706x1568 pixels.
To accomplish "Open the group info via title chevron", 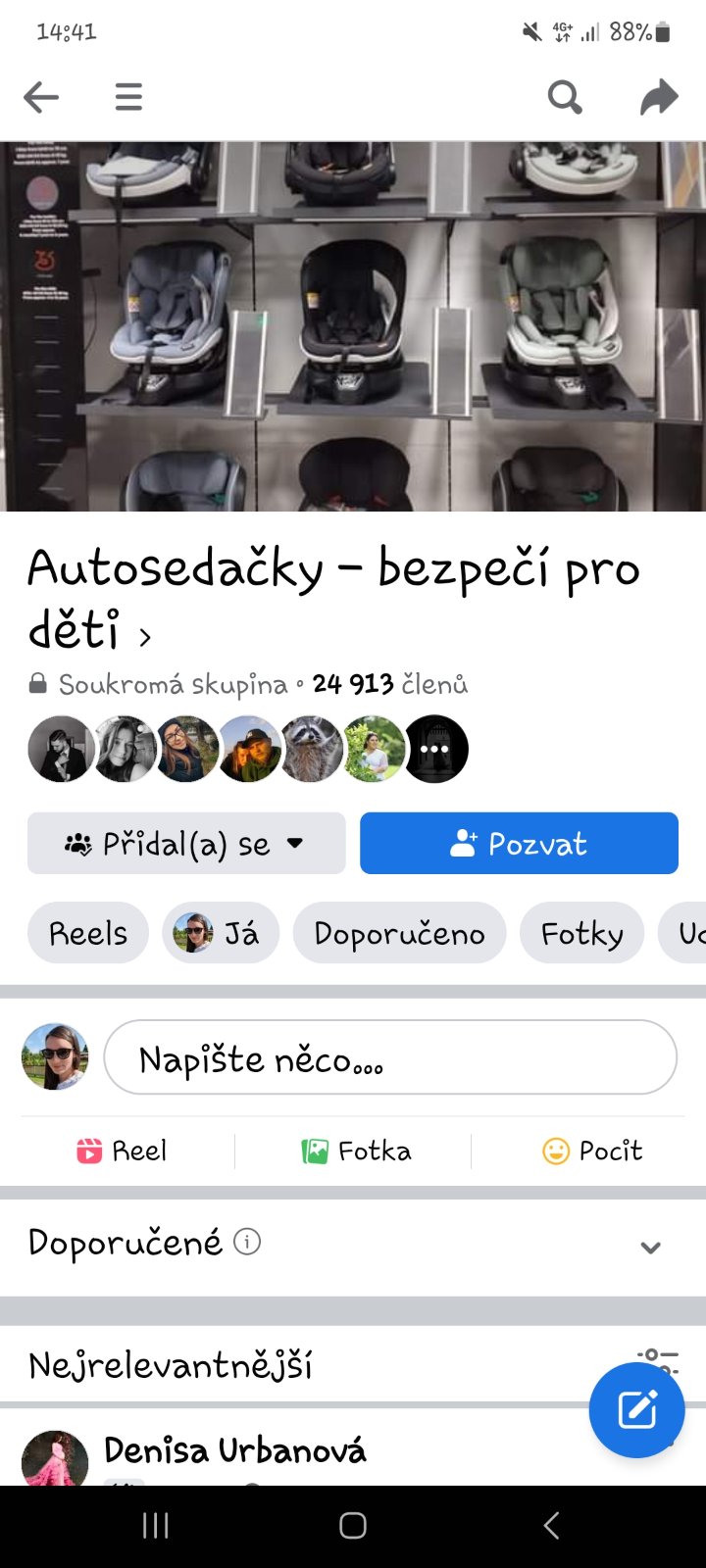I will (x=145, y=638).
